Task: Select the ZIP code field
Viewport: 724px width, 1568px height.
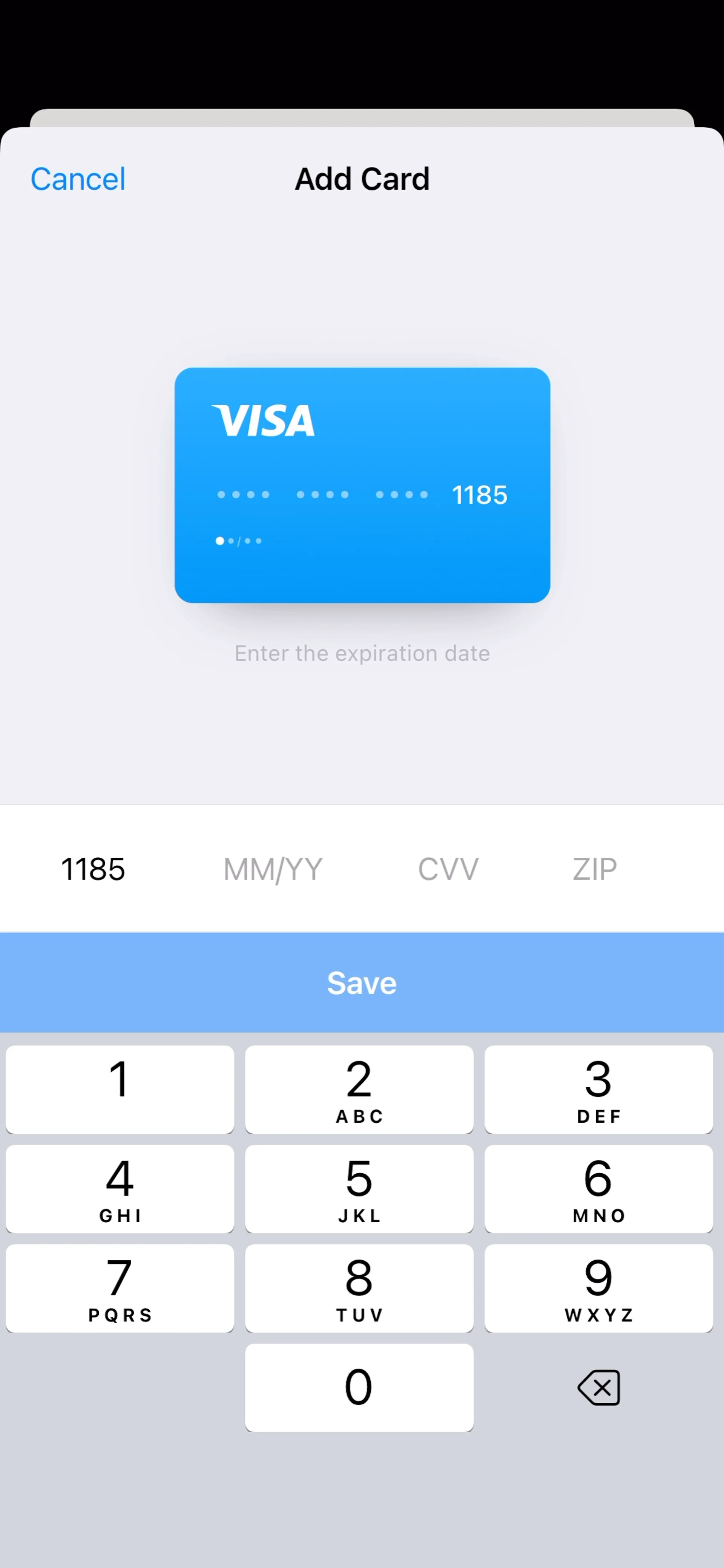Action: [594, 869]
